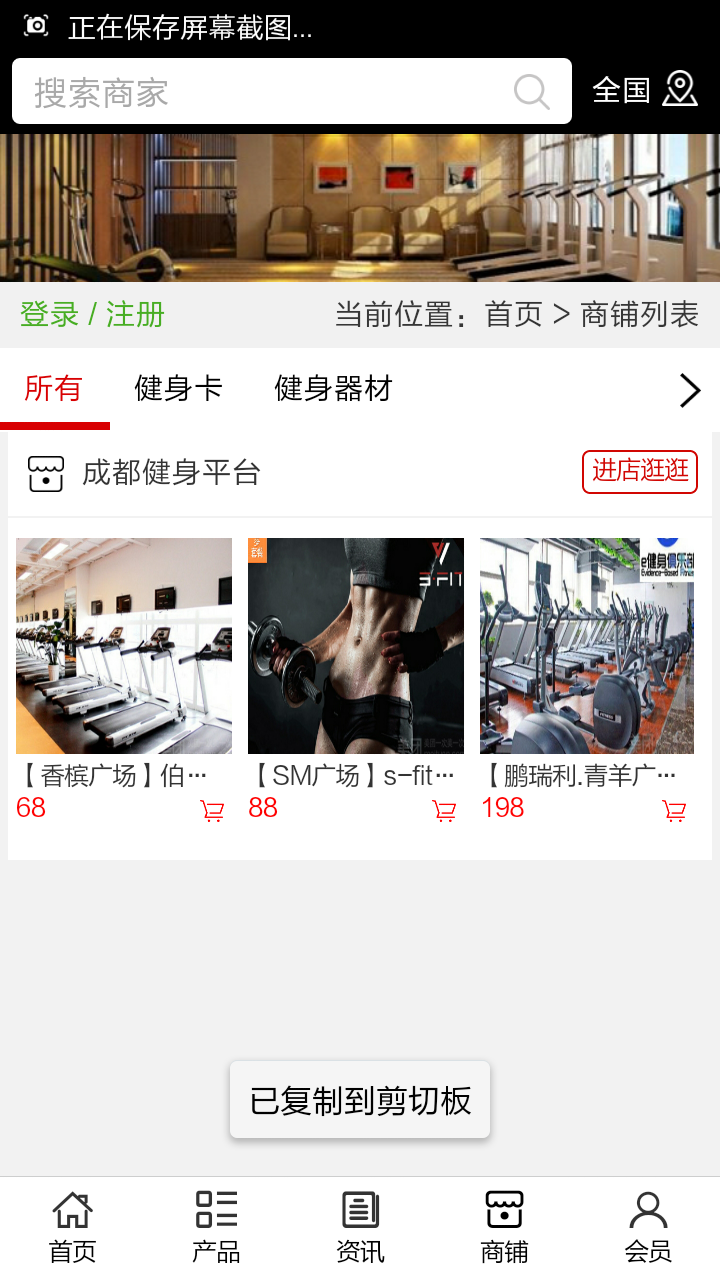The width and height of the screenshot is (720, 1280).
Task: Open the 成都健身平台 shop
Action: (170, 473)
